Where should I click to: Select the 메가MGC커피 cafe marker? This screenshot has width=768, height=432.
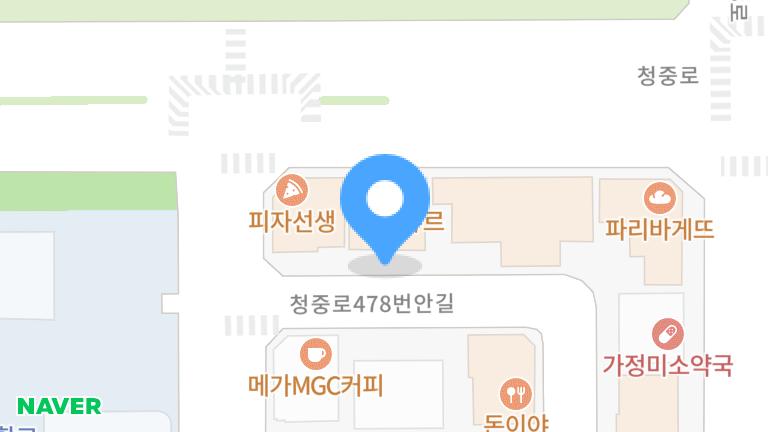point(316,353)
